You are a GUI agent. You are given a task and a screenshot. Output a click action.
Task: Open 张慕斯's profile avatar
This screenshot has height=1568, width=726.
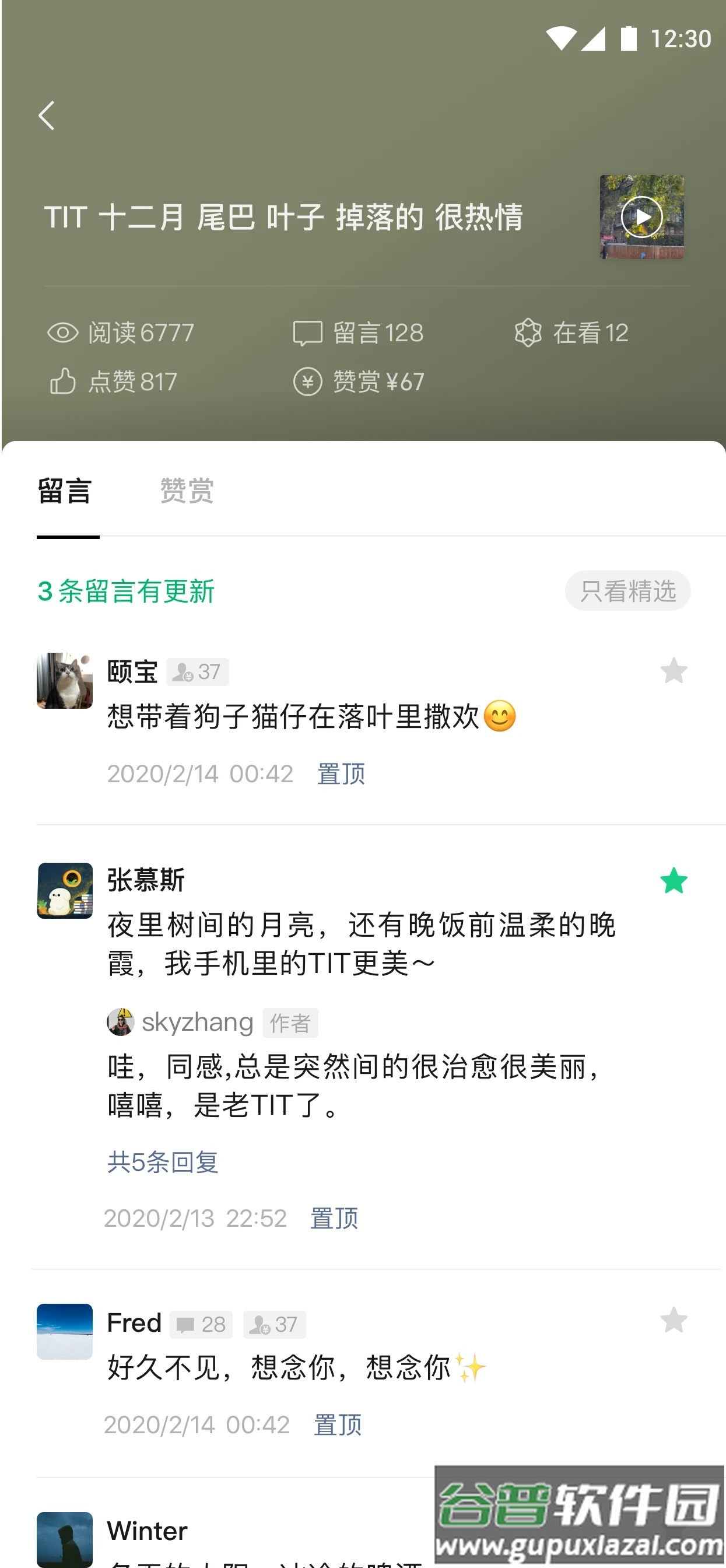[65, 890]
